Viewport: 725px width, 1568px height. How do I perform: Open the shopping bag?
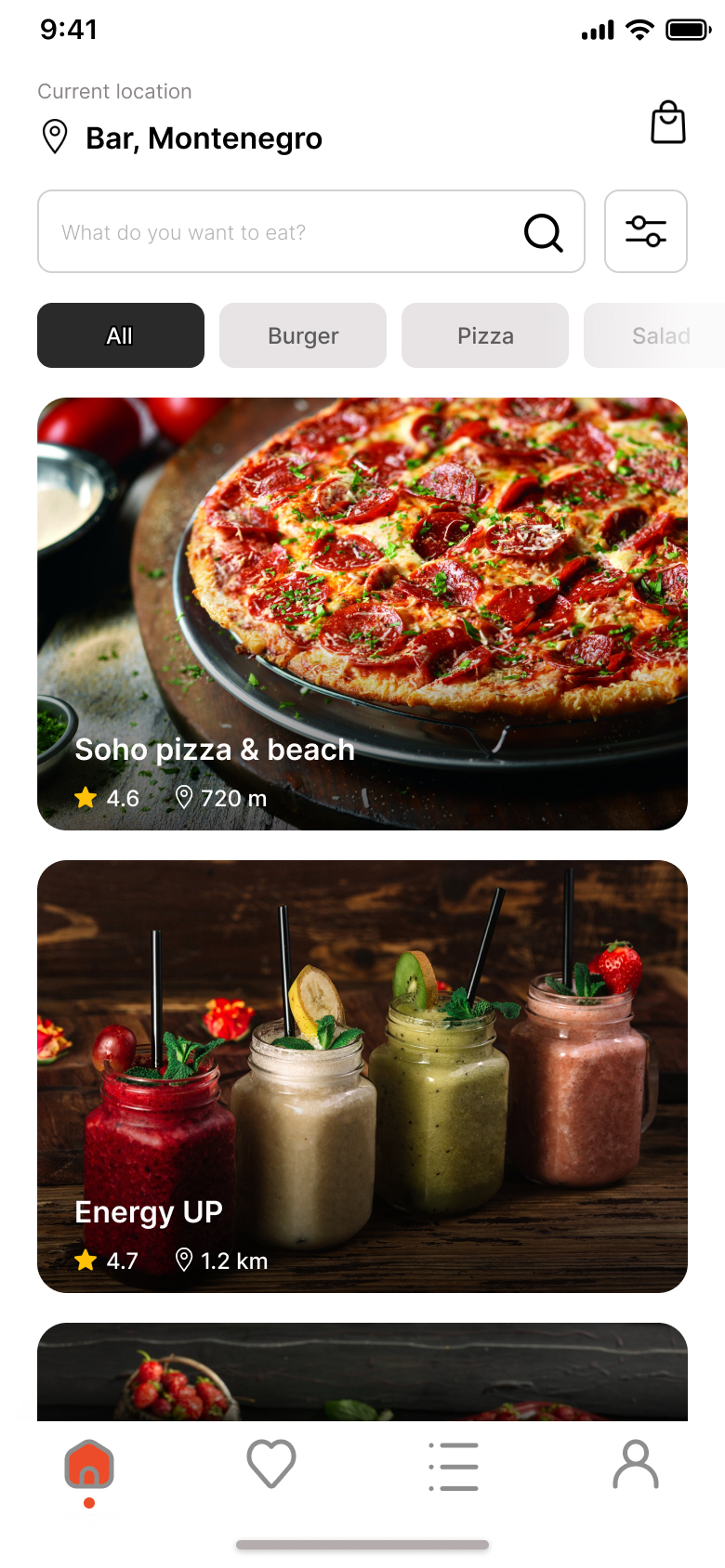667,123
